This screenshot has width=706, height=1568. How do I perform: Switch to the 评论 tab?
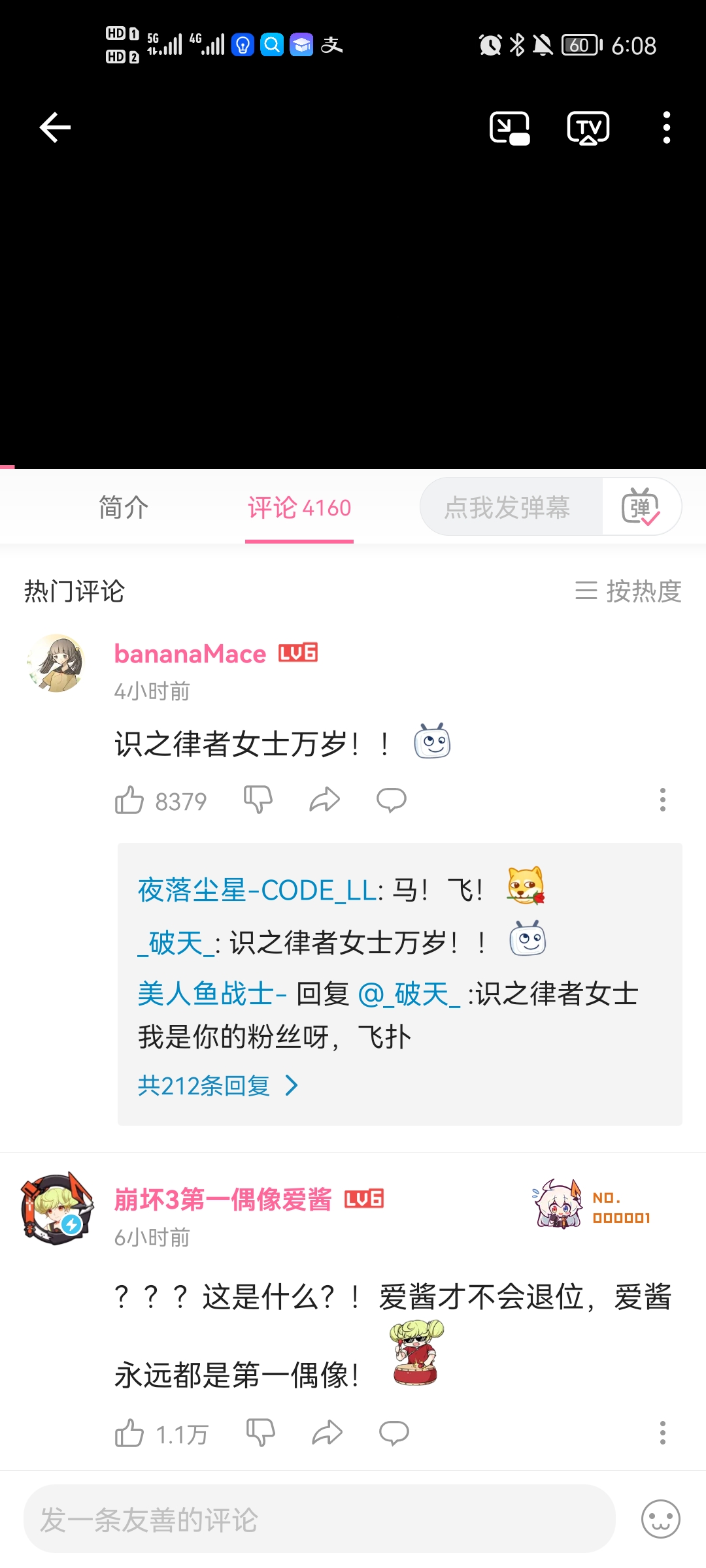(x=299, y=508)
